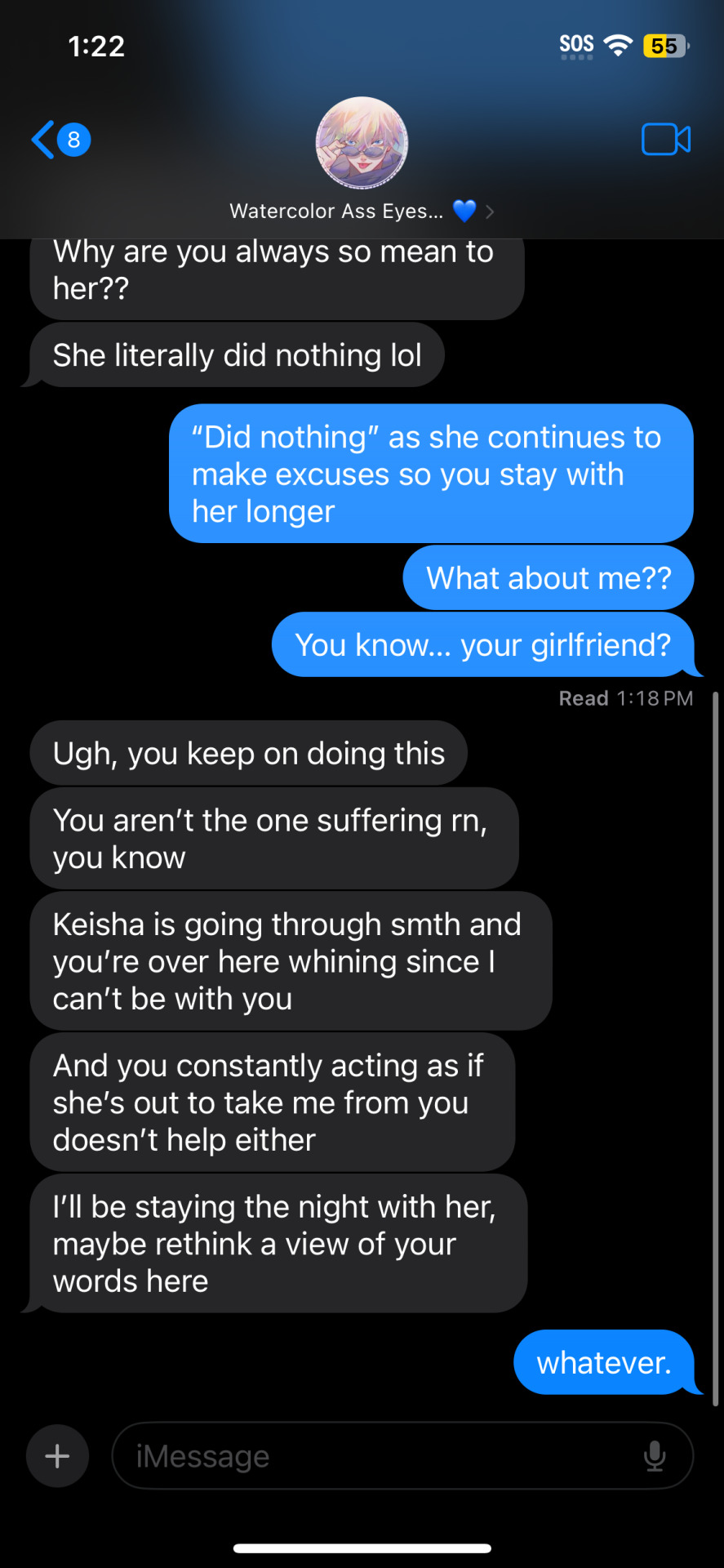The width and height of the screenshot is (724, 1568).
Task: Start a FaceTime video call
Action: (665, 140)
